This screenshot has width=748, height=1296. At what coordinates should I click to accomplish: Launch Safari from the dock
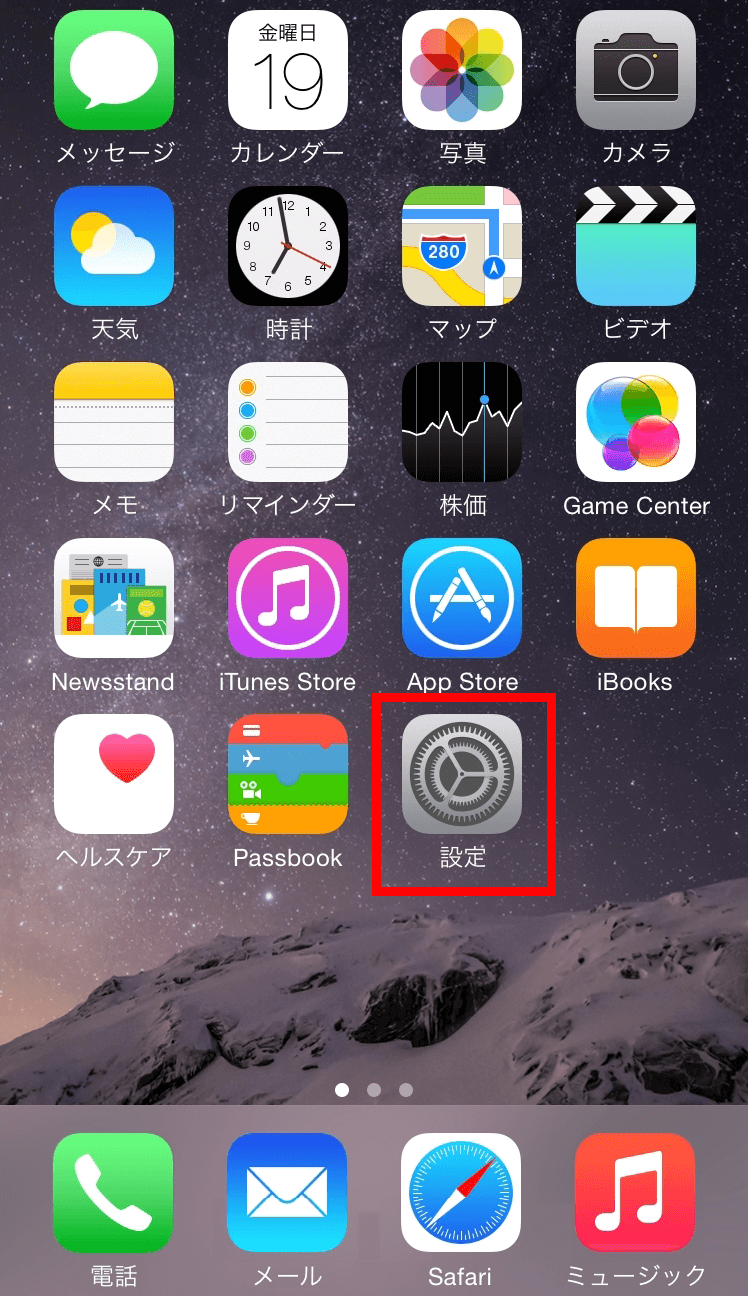461,1193
